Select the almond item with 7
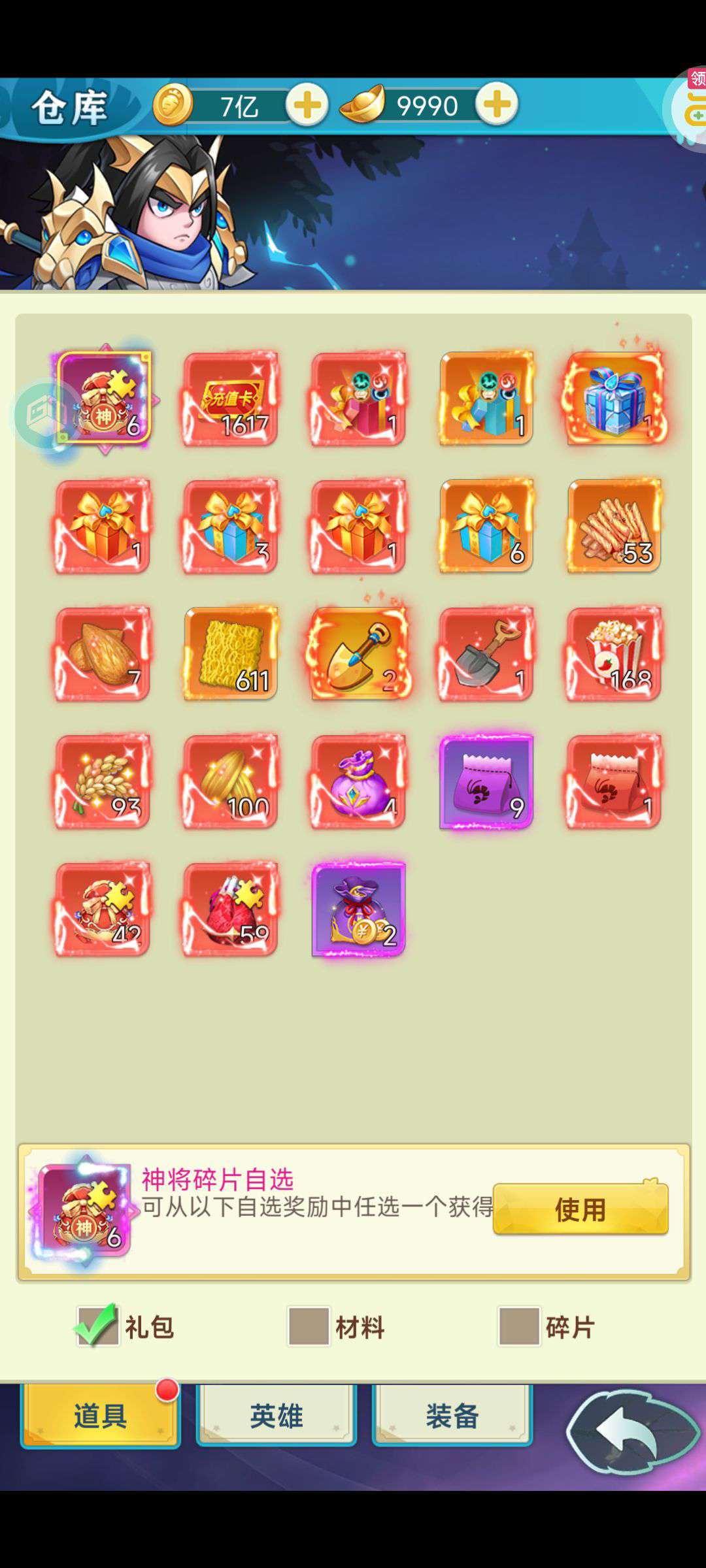This screenshot has height=1568, width=706. tap(103, 653)
